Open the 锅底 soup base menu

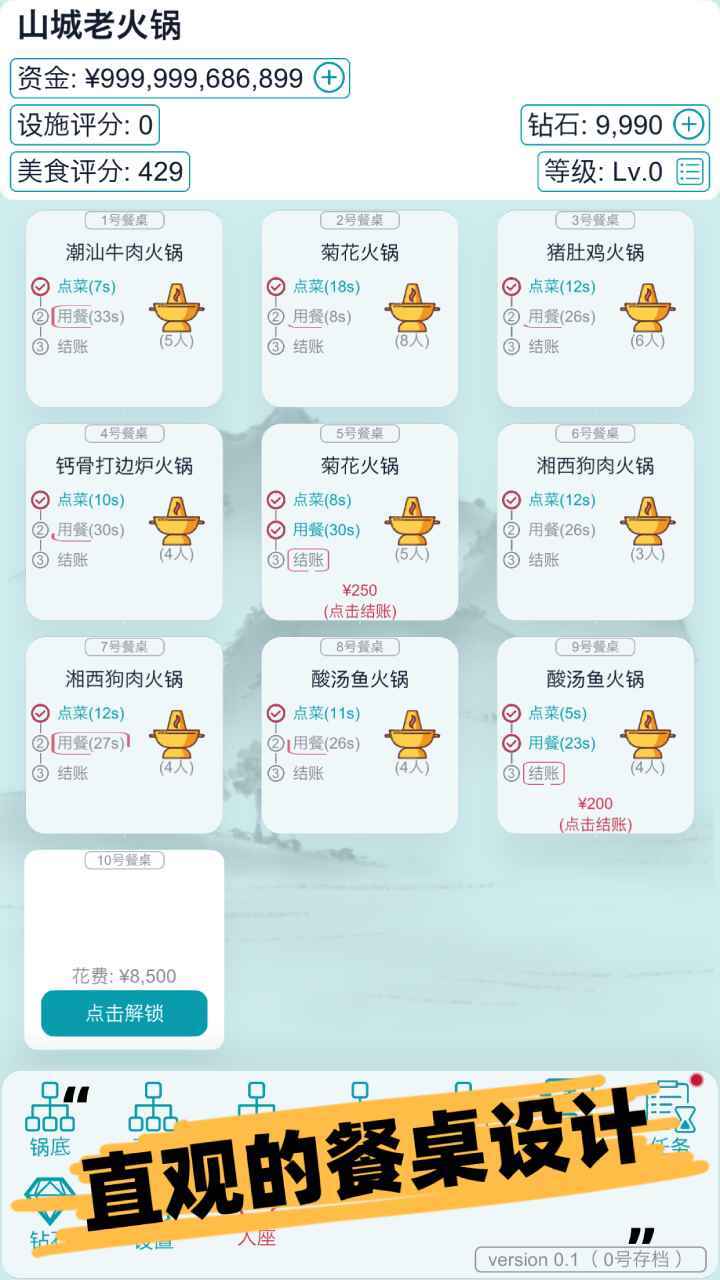point(49,1118)
